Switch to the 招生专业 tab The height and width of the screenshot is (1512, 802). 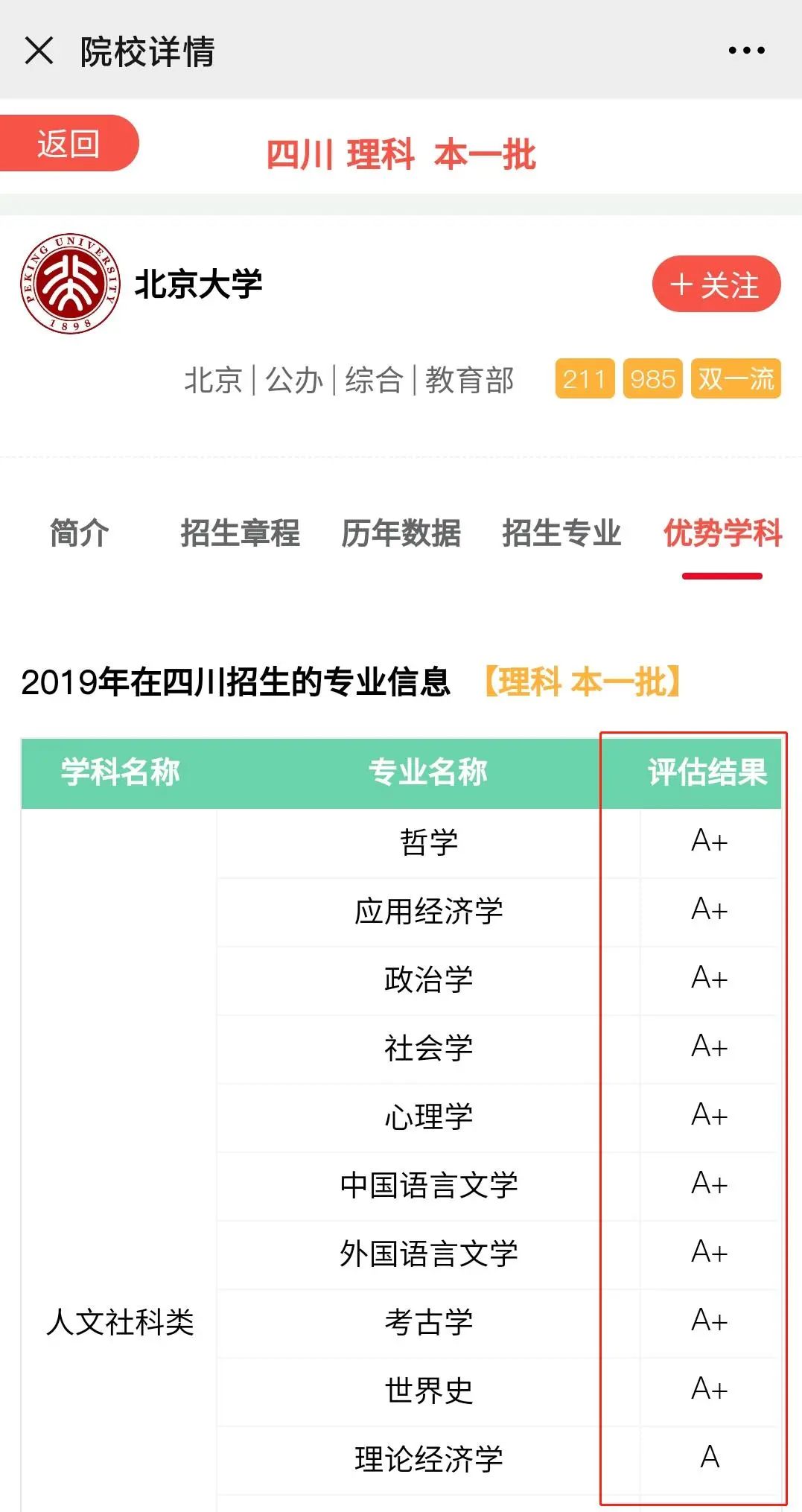click(x=564, y=535)
